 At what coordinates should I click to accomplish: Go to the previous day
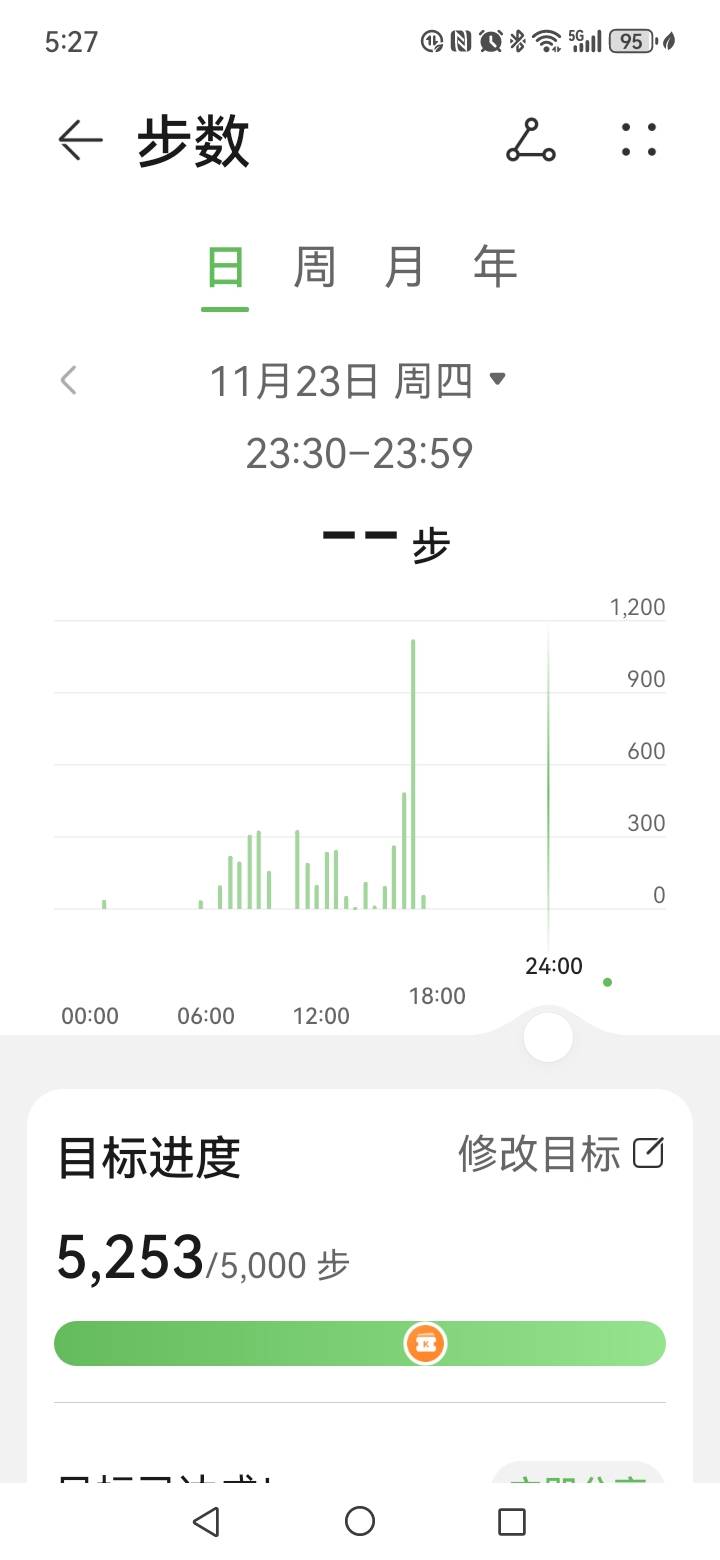pos(68,381)
